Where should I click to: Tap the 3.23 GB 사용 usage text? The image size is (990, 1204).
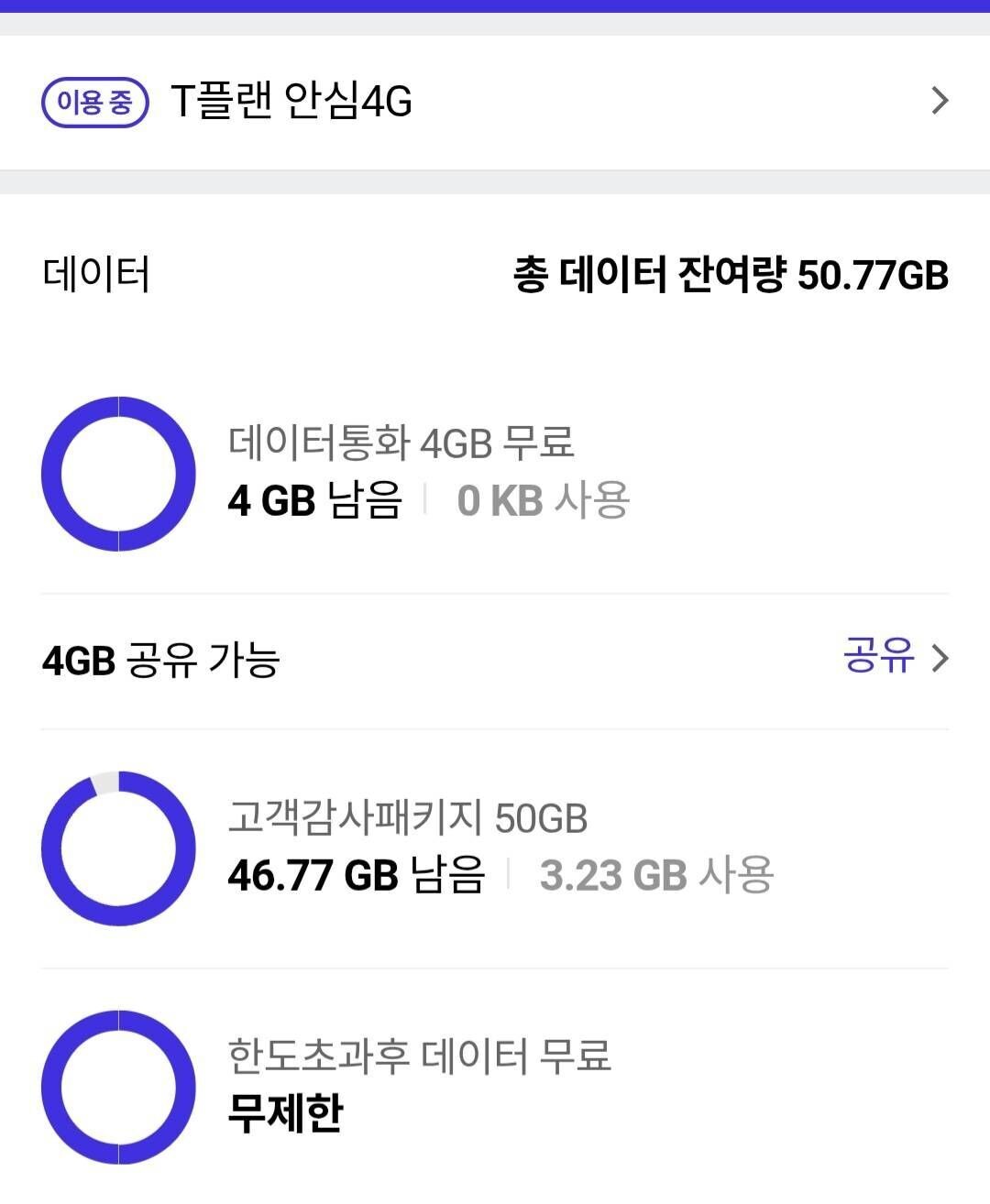click(x=658, y=877)
